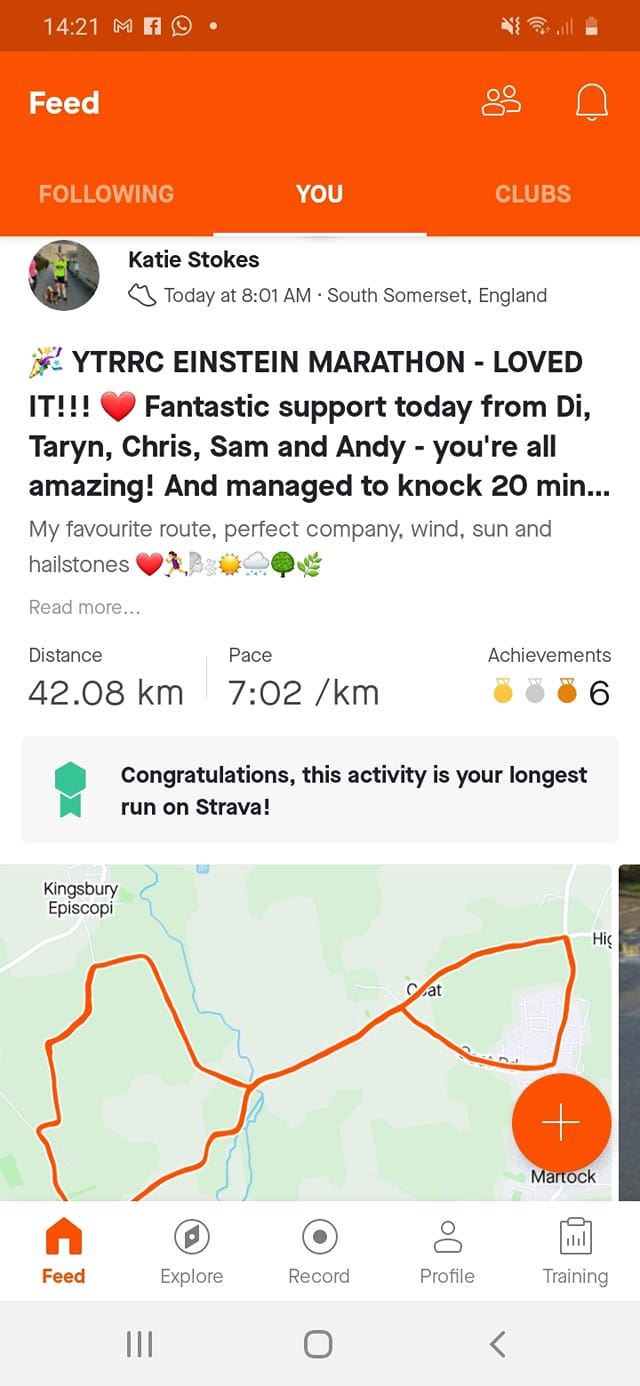
Task: Tap the system back button
Action: click(497, 1344)
